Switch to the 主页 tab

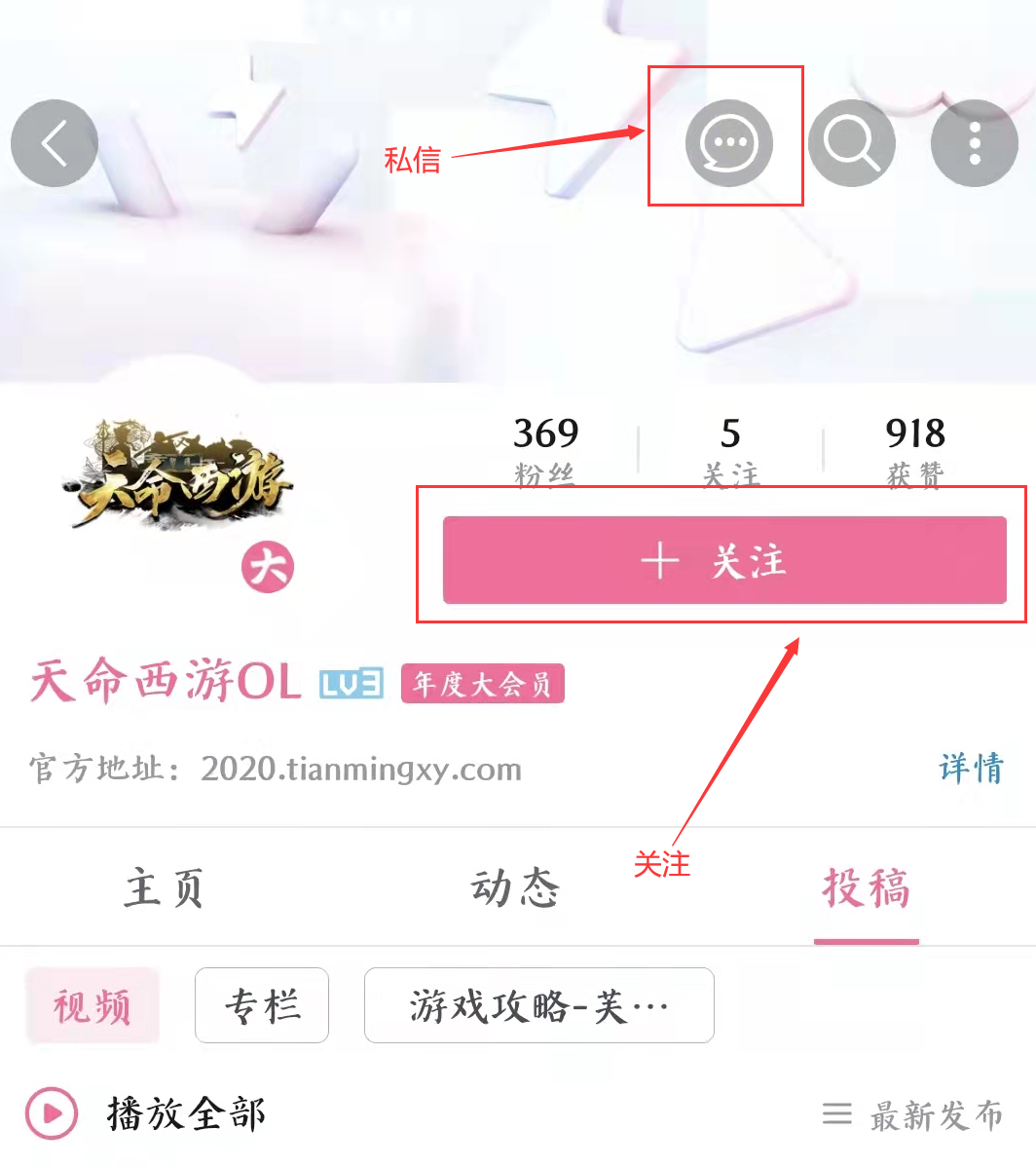[x=164, y=888]
